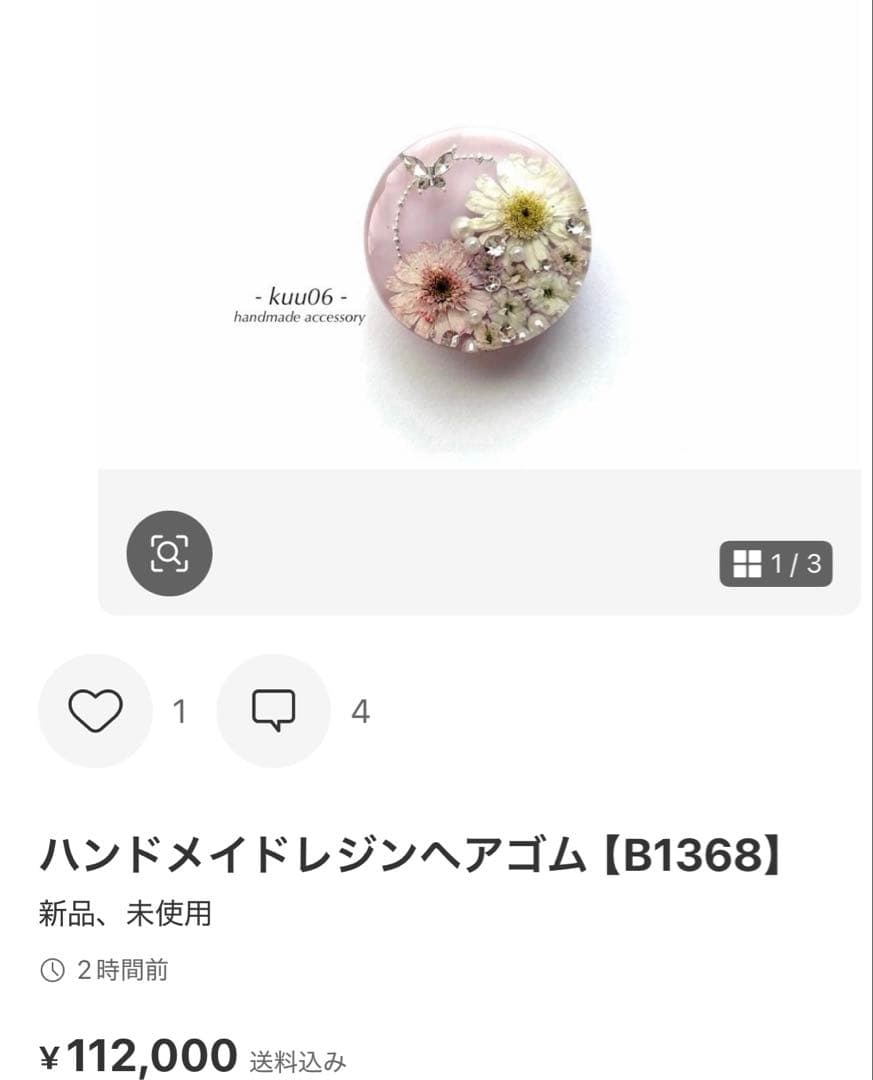Open the comments speech bubble
The image size is (873, 1080).
click(273, 711)
